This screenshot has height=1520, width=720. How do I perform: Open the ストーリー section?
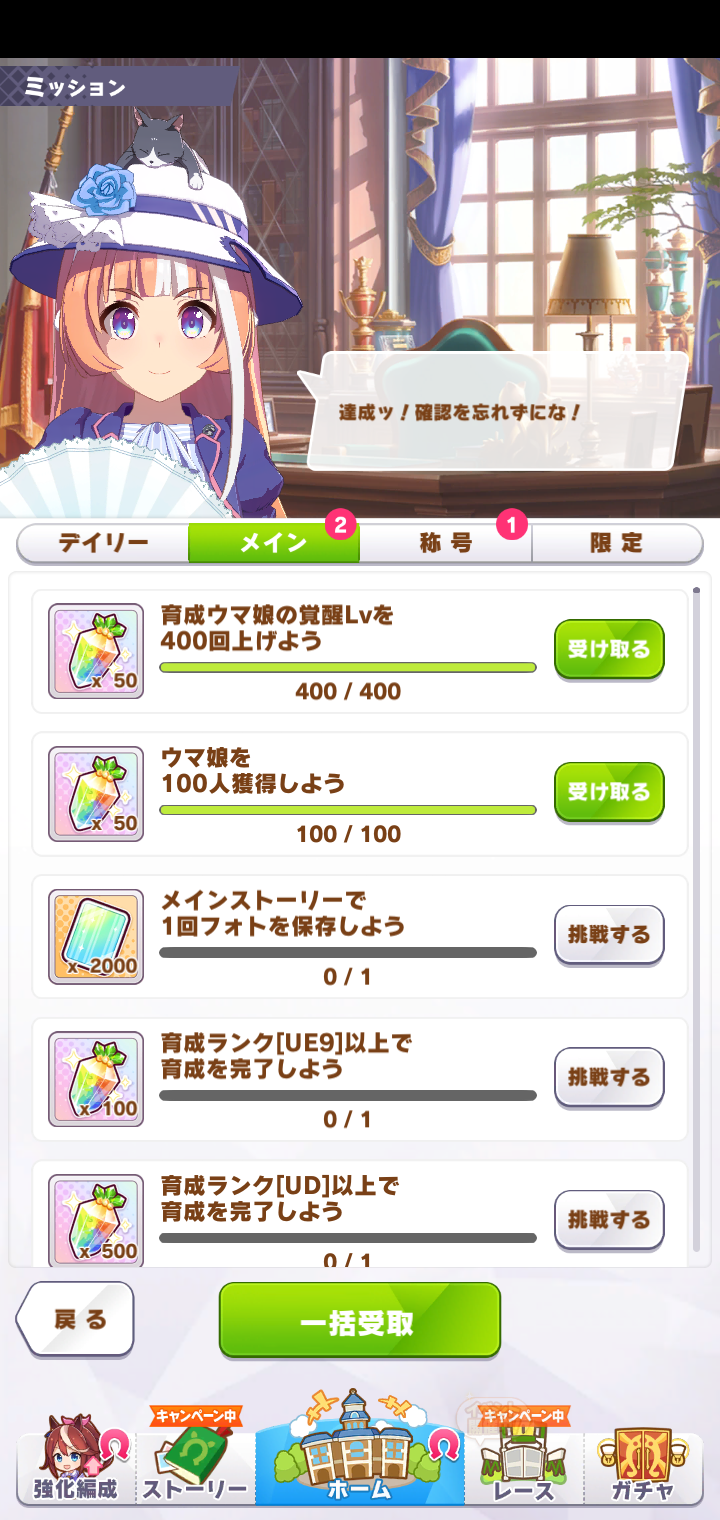[x=195, y=1464]
